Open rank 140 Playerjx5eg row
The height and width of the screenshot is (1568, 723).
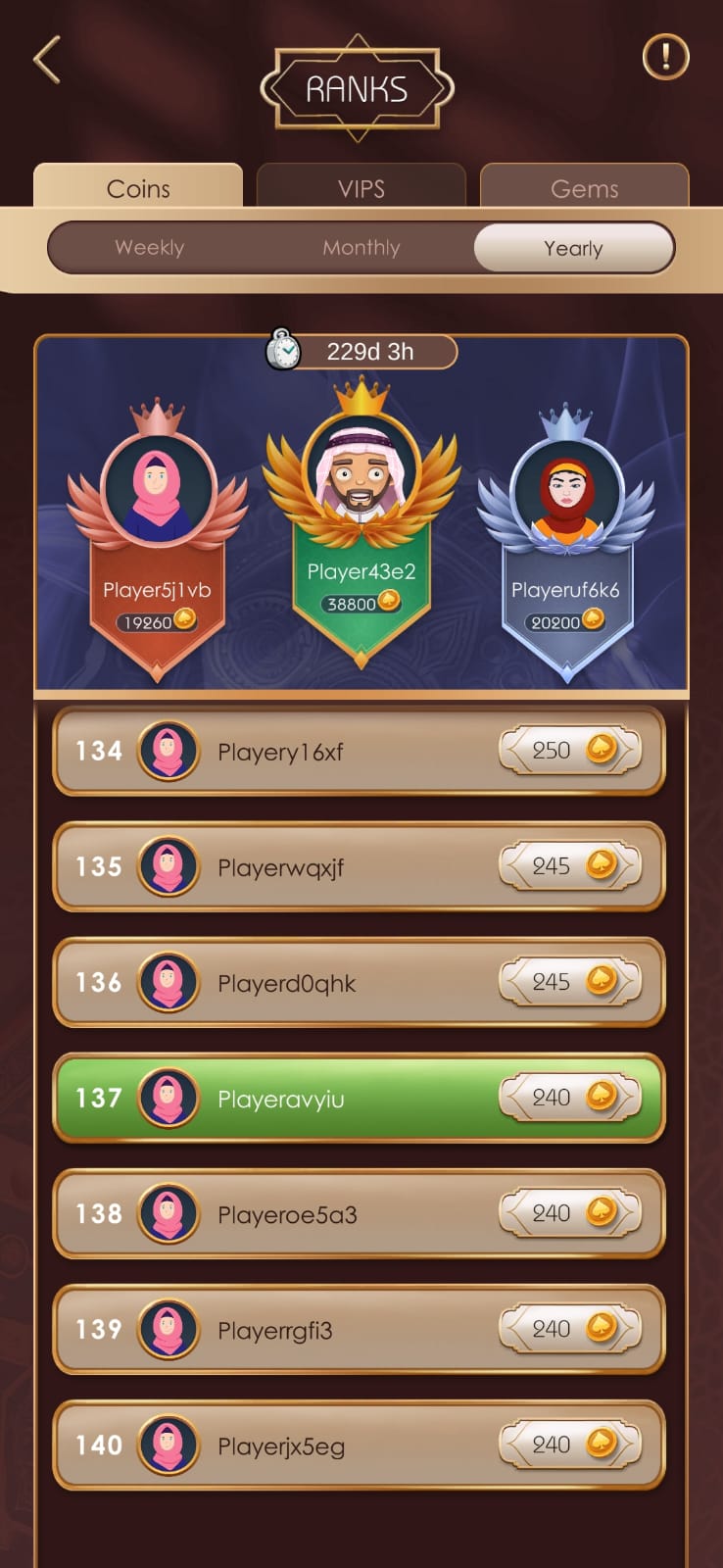pos(359,1445)
